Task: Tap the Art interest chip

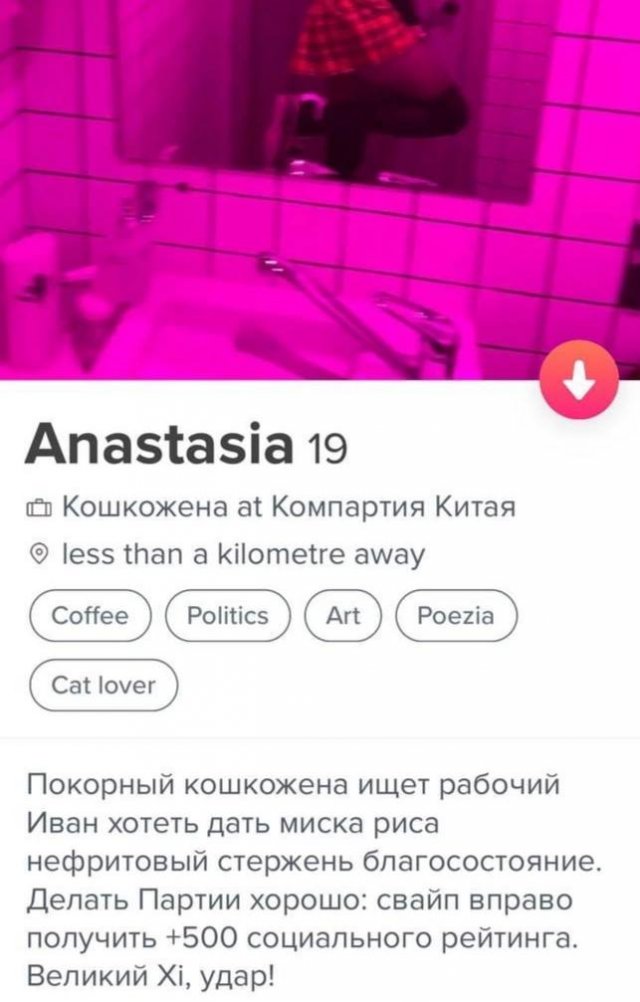Action: (343, 616)
